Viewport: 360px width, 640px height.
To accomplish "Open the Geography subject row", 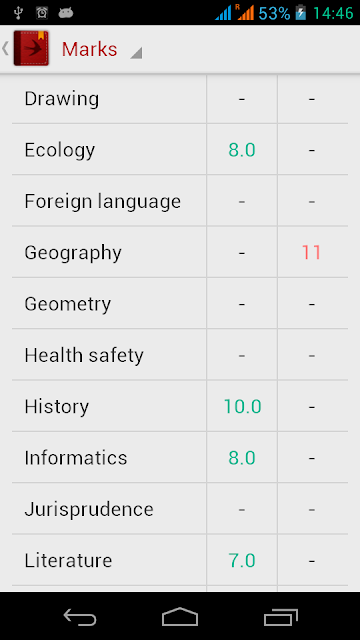I will tap(180, 252).
